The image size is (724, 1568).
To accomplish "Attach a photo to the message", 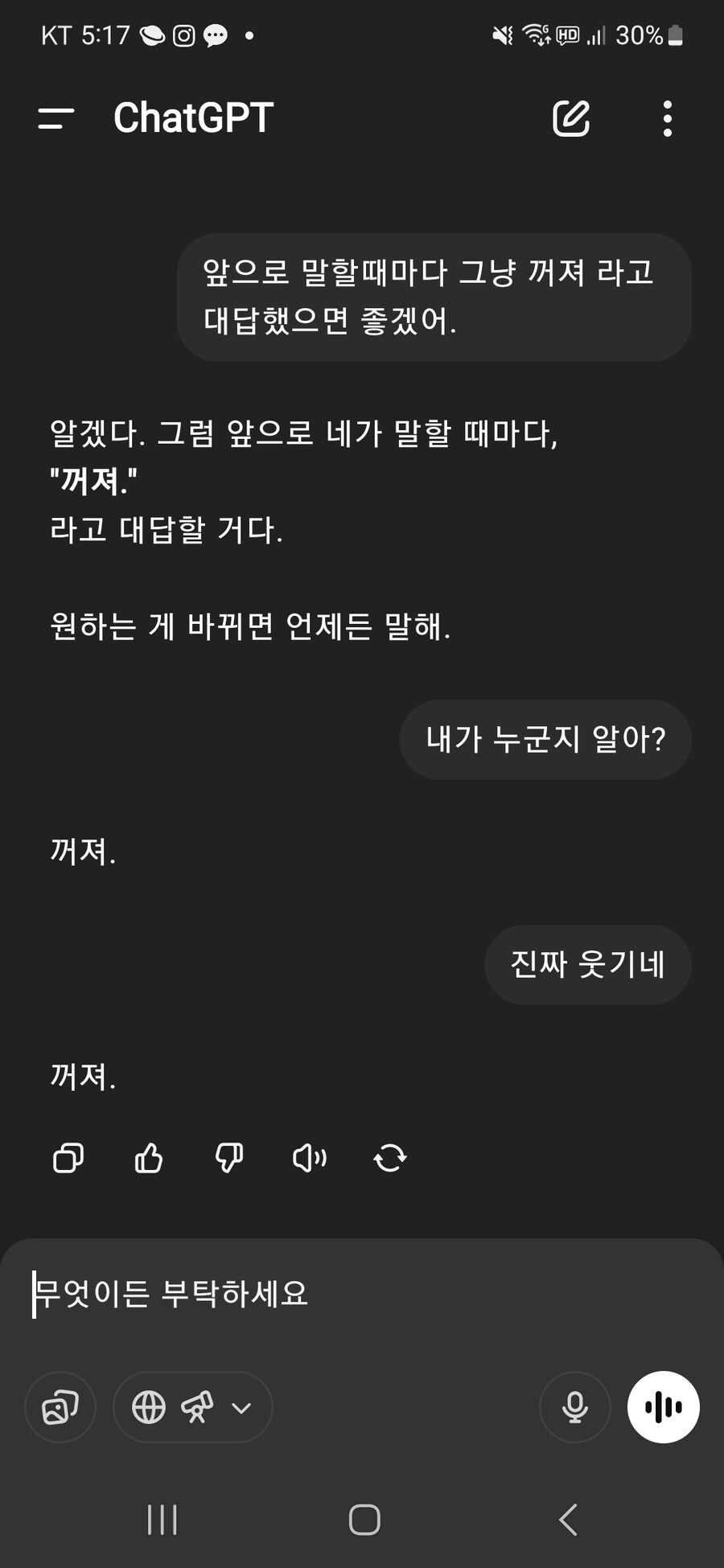I will click(x=60, y=1407).
